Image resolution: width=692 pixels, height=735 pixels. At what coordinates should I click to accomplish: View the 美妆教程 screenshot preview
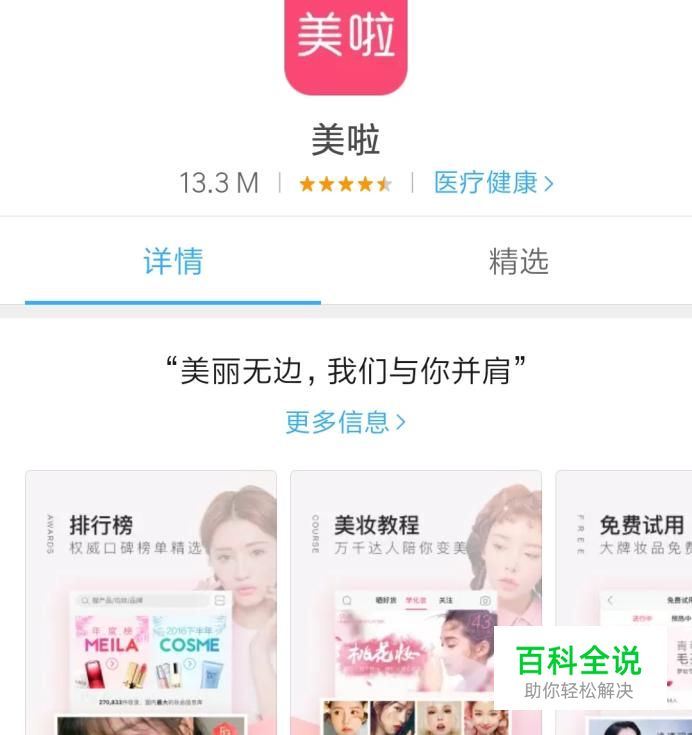point(416,602)
